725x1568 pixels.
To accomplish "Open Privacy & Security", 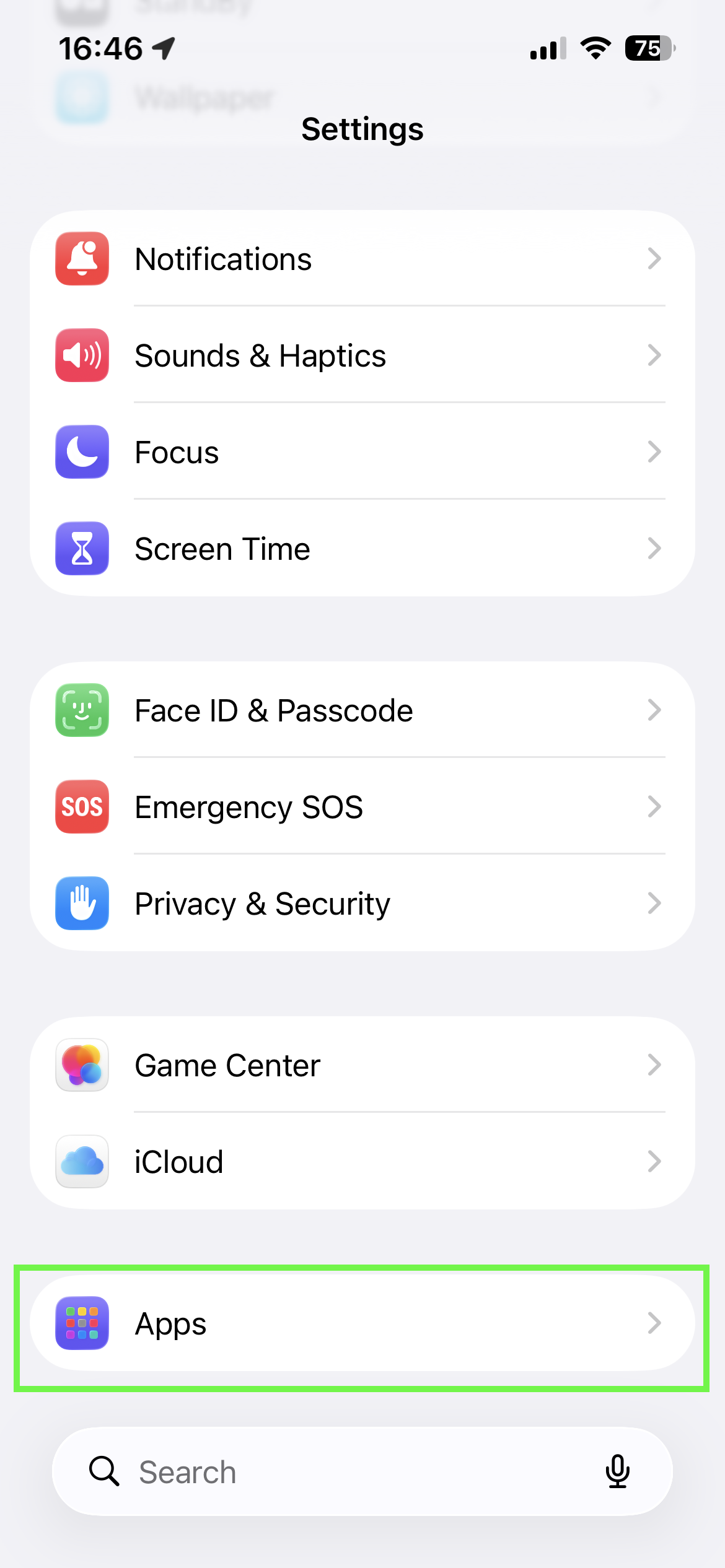I will pyautogui.click(x=362, y=904).
